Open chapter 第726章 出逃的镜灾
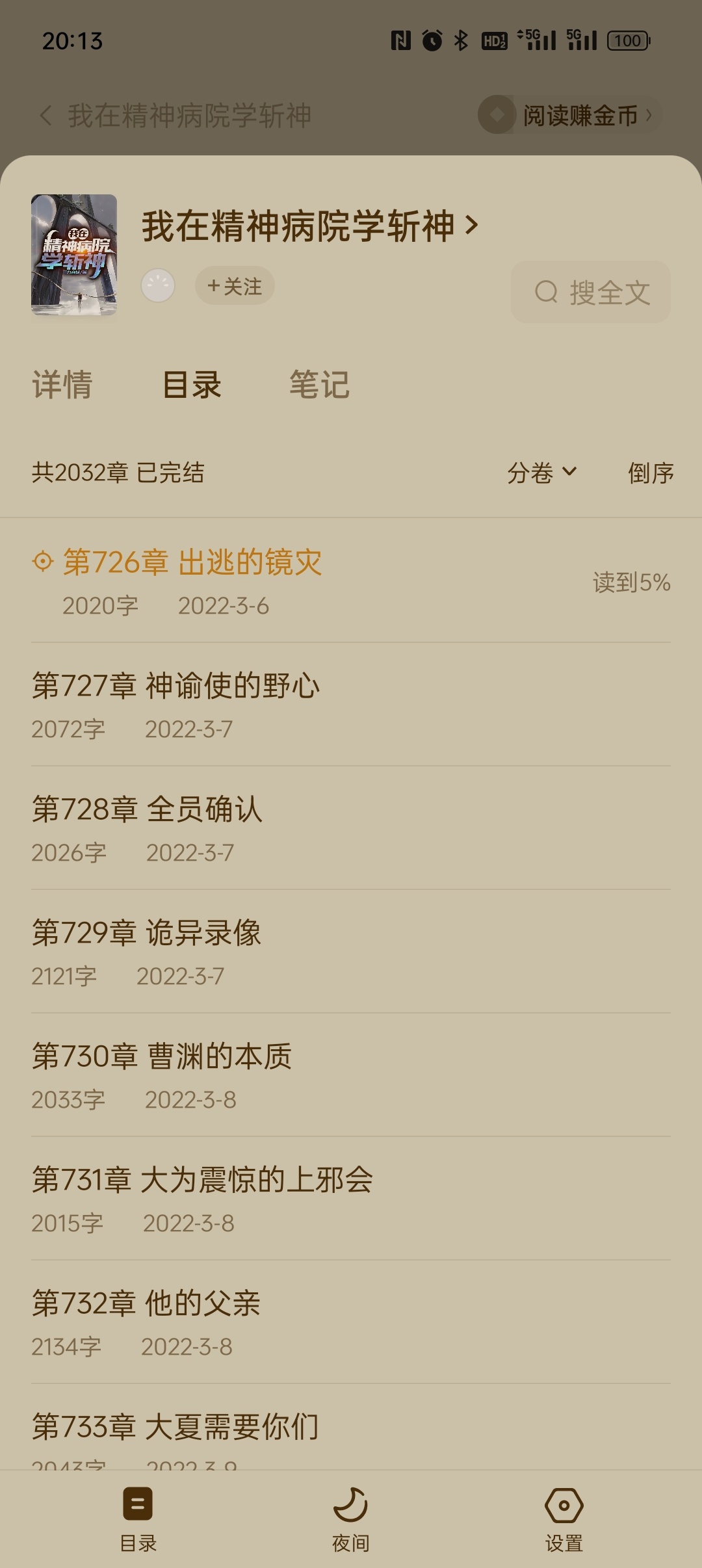 coord(192,563)
